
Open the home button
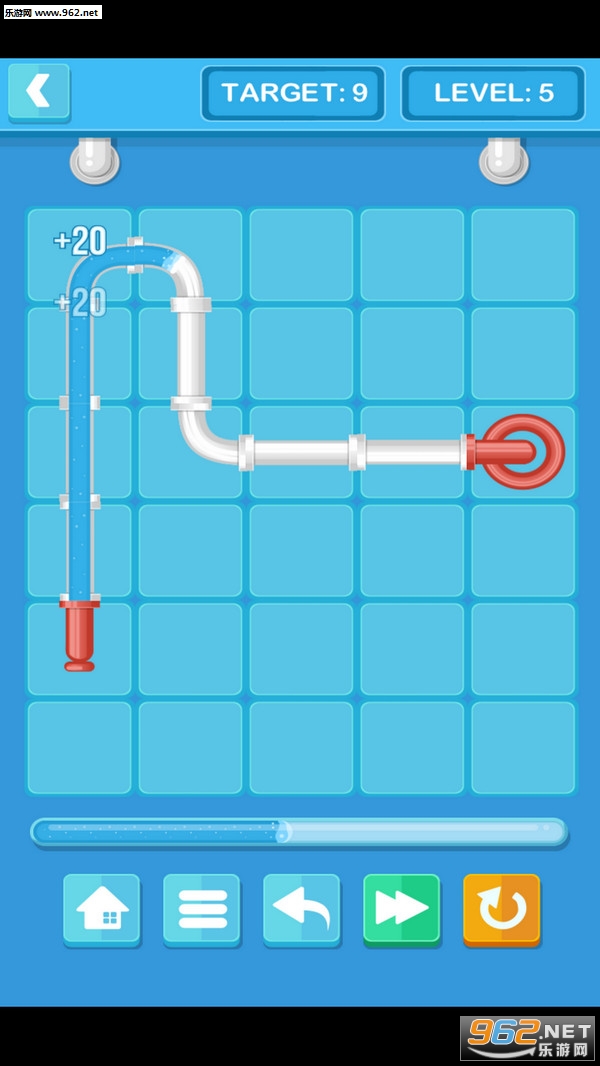pos(102,910)
